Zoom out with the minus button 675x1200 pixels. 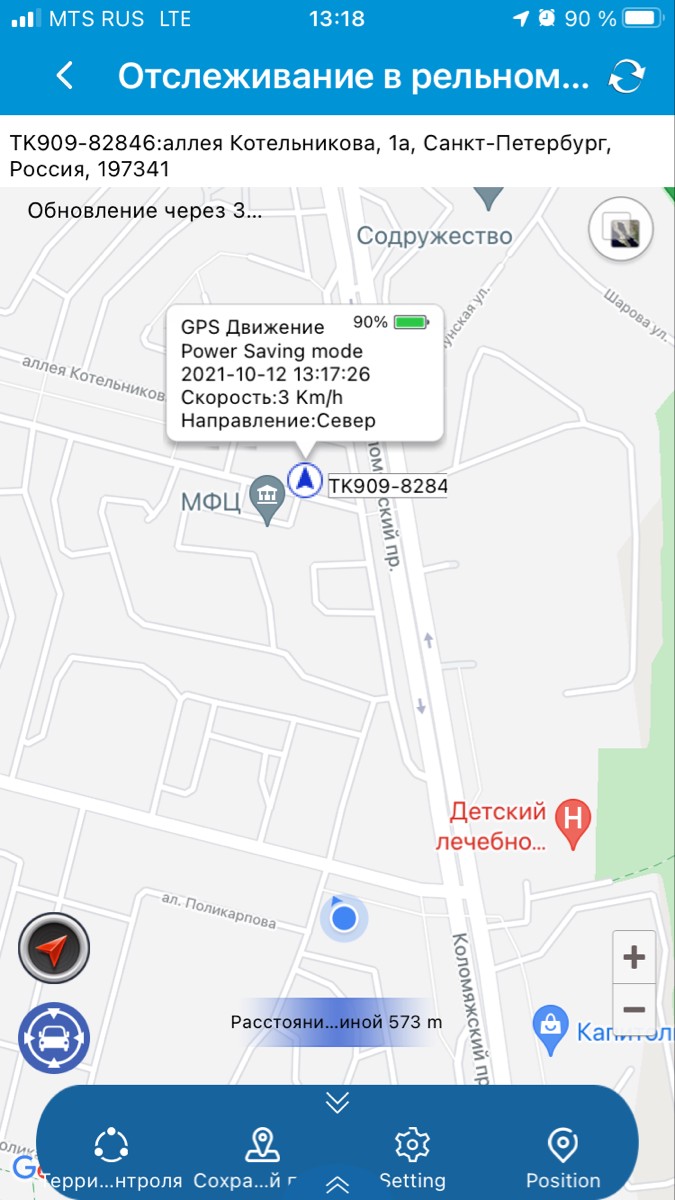633,1009
